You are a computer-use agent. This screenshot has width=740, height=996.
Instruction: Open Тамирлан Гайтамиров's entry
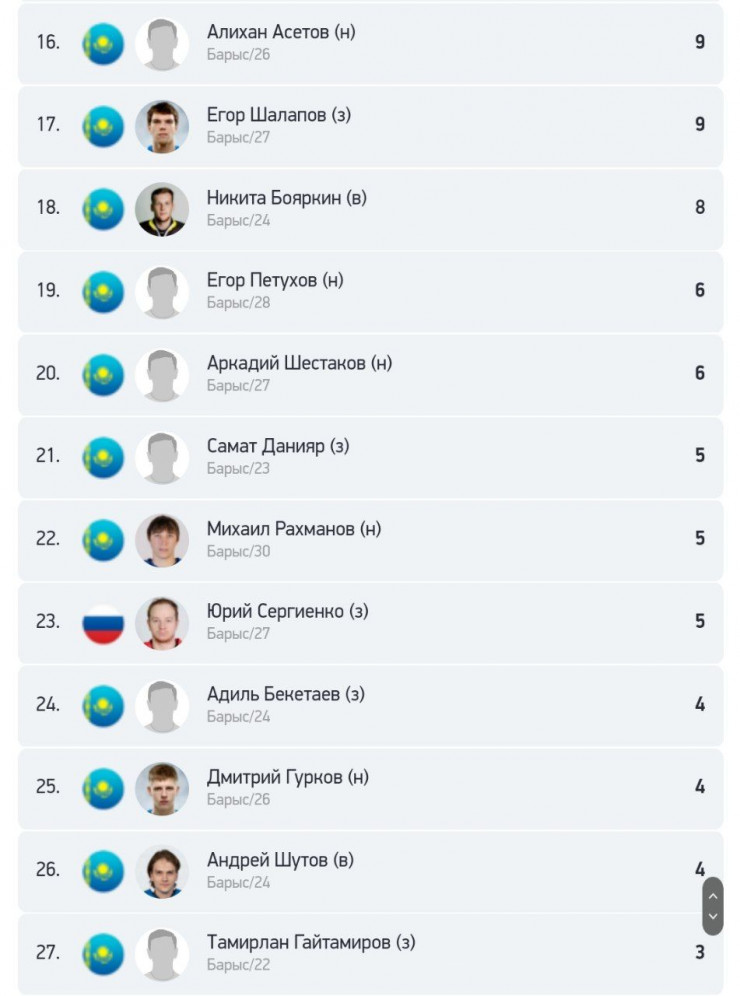point(310,943)
